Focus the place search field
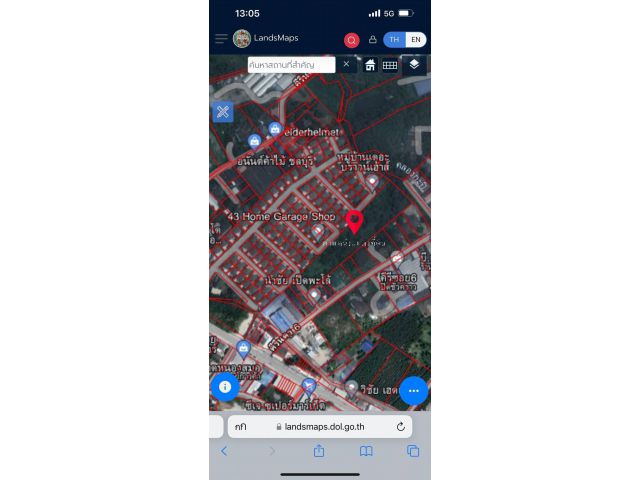The width and height of the screenshot is (640, 480). click(290, 64)
